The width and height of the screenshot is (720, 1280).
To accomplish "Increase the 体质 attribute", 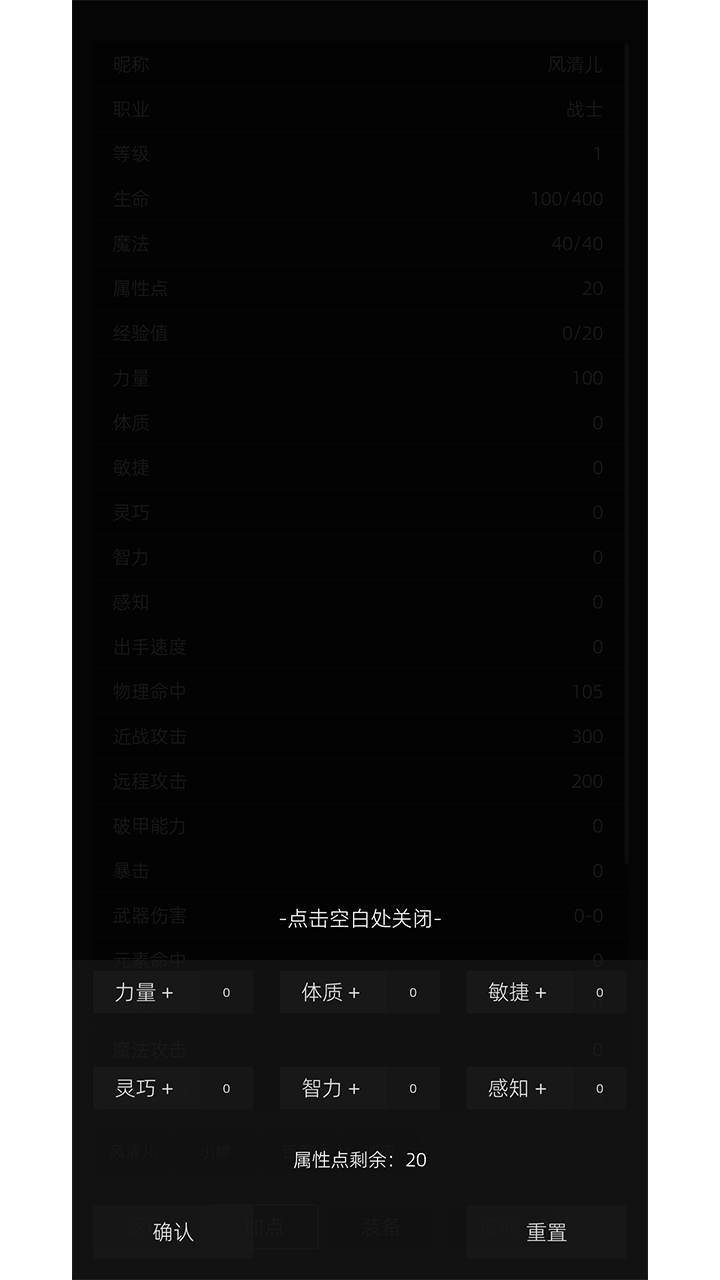I will click(332, 993).
